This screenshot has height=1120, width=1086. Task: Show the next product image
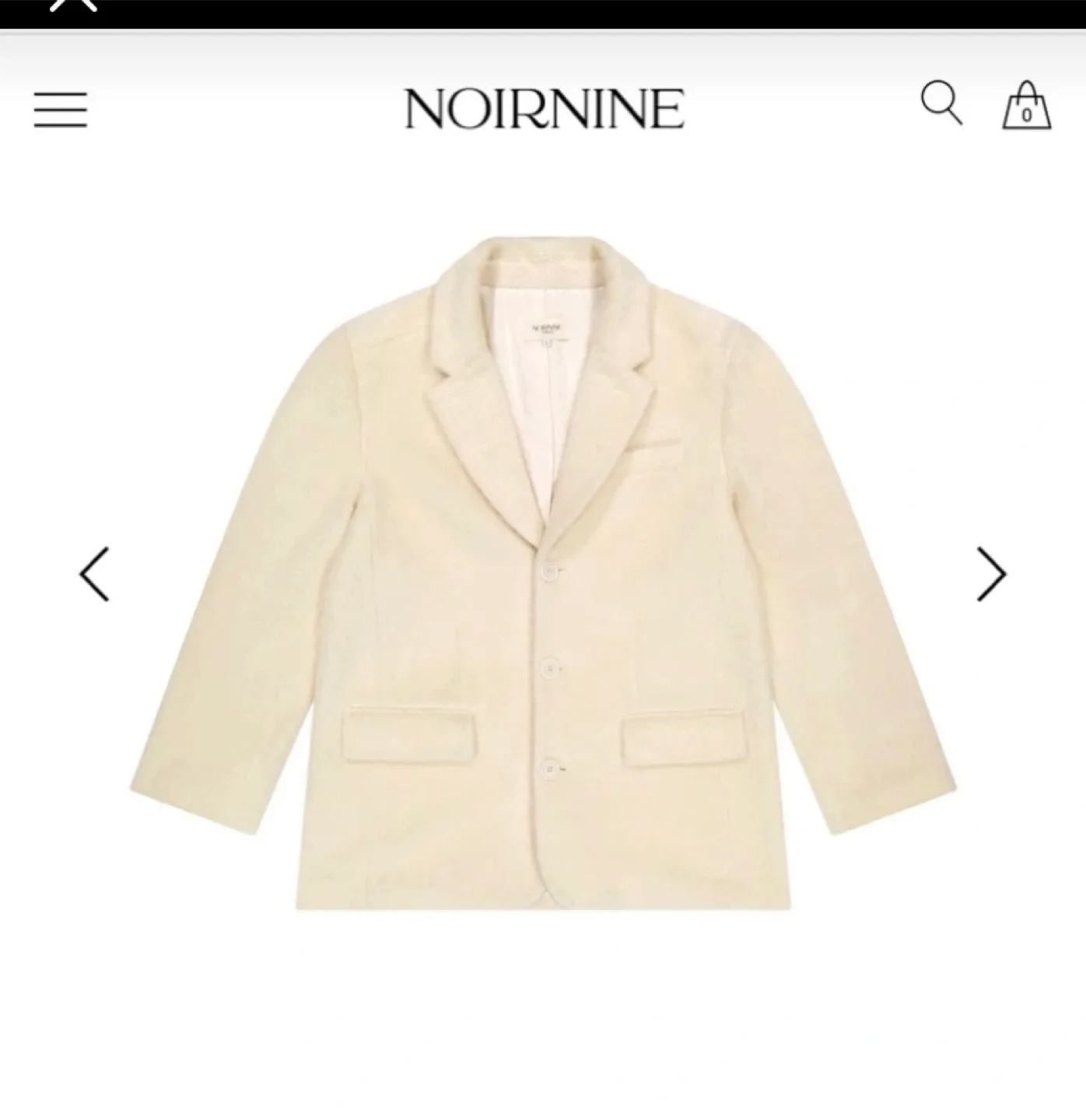(991, 574)
